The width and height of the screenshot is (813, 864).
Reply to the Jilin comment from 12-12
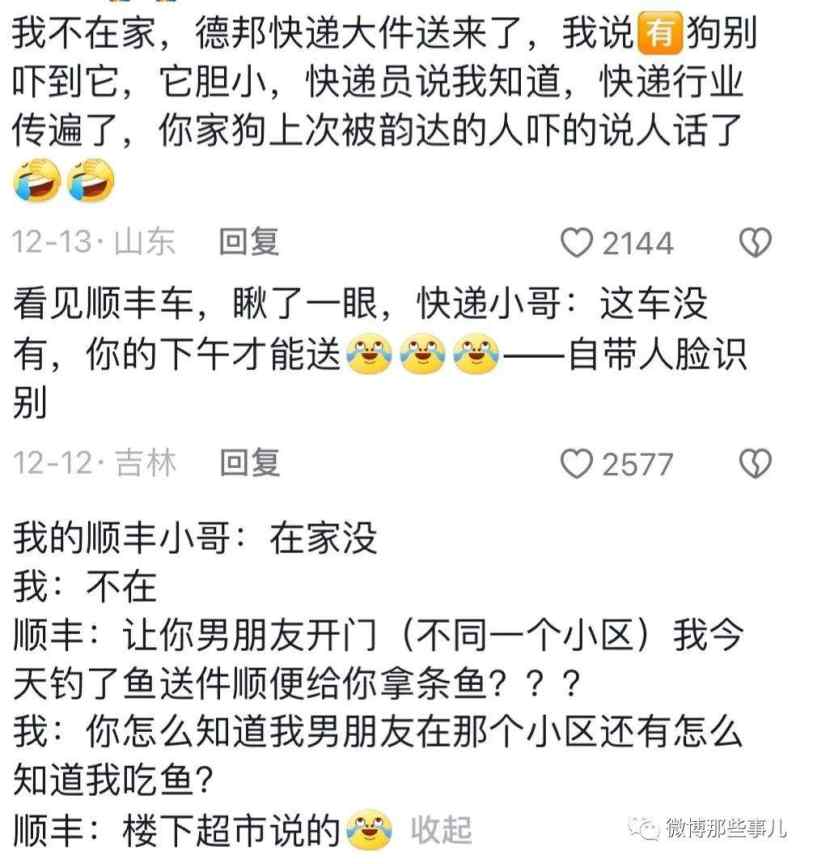coord(249,462)
